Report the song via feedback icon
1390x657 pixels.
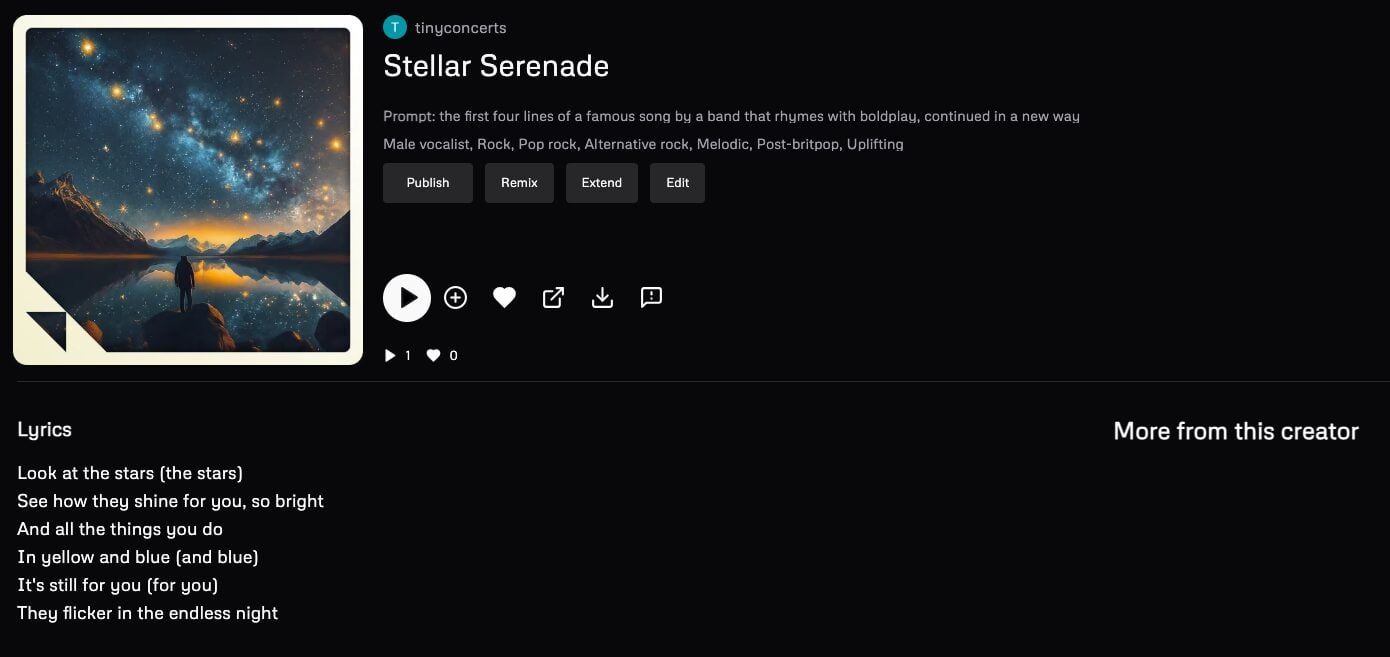coord(651,298)
